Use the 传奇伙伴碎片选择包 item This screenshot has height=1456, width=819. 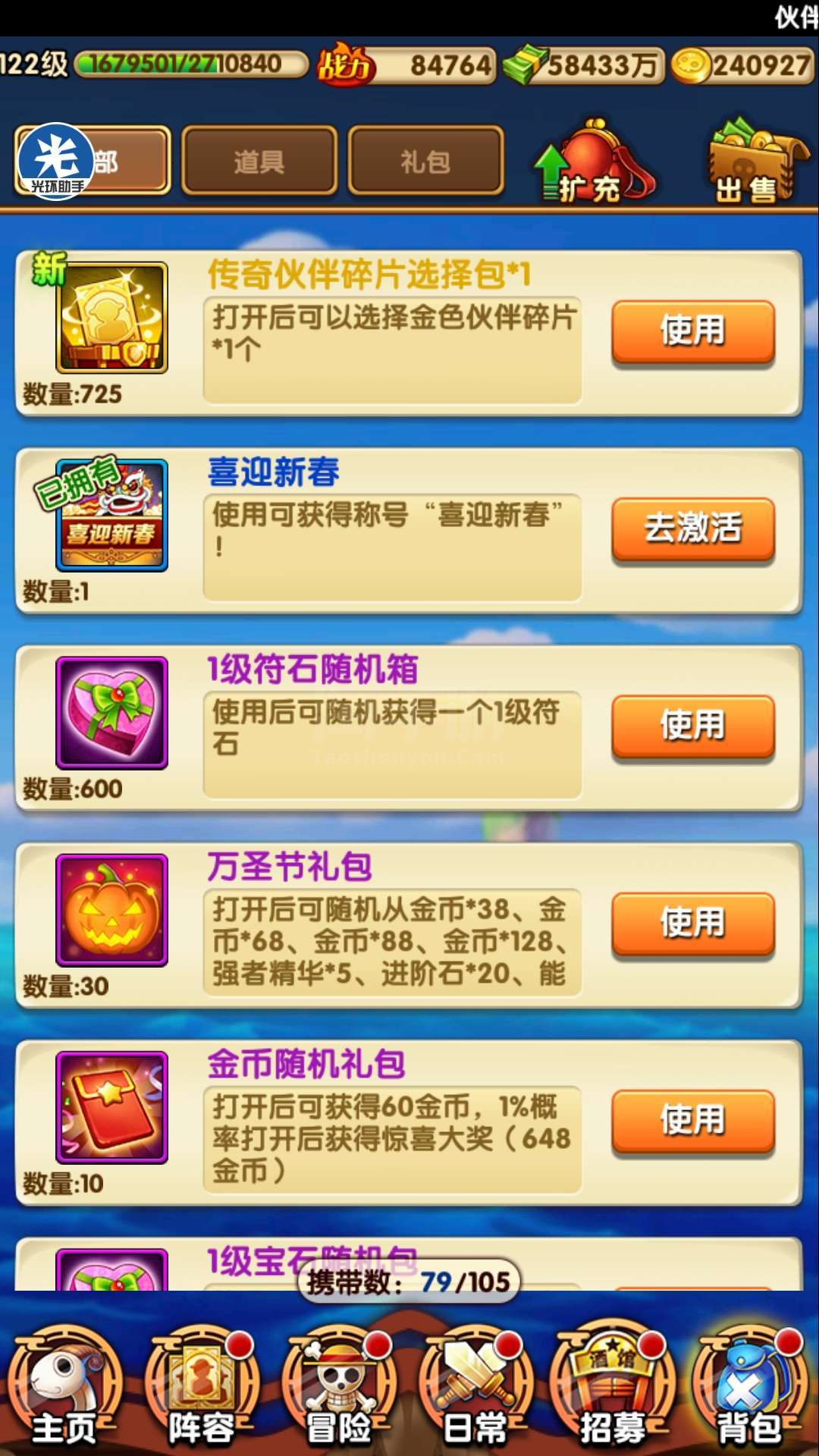click(x=693, y=331)
